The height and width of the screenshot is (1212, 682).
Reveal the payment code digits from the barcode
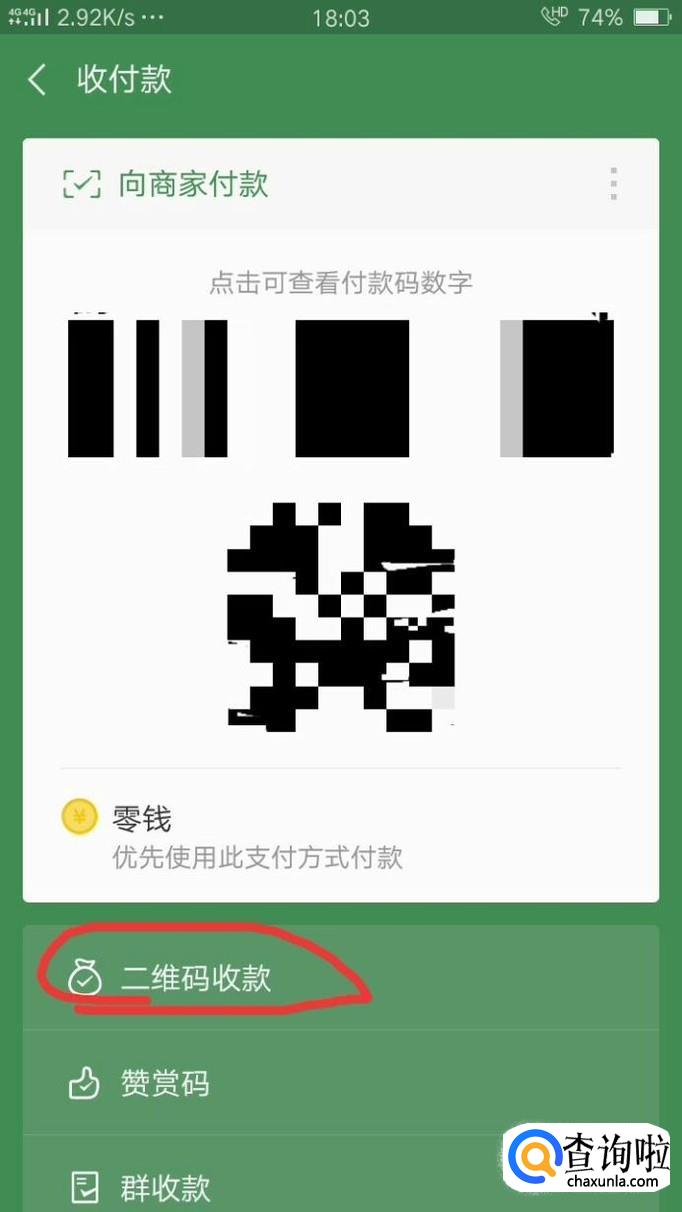click(x=340, y=388)
